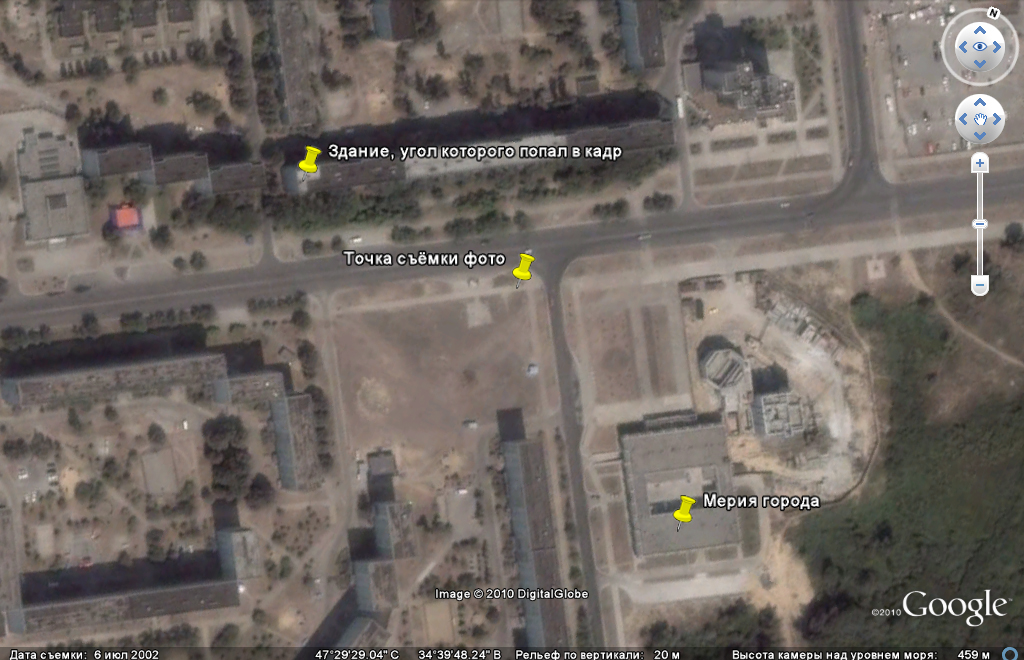Zoom in with the plus button
The width and height of the screenshot is (1024, 660).
[980, 163]
